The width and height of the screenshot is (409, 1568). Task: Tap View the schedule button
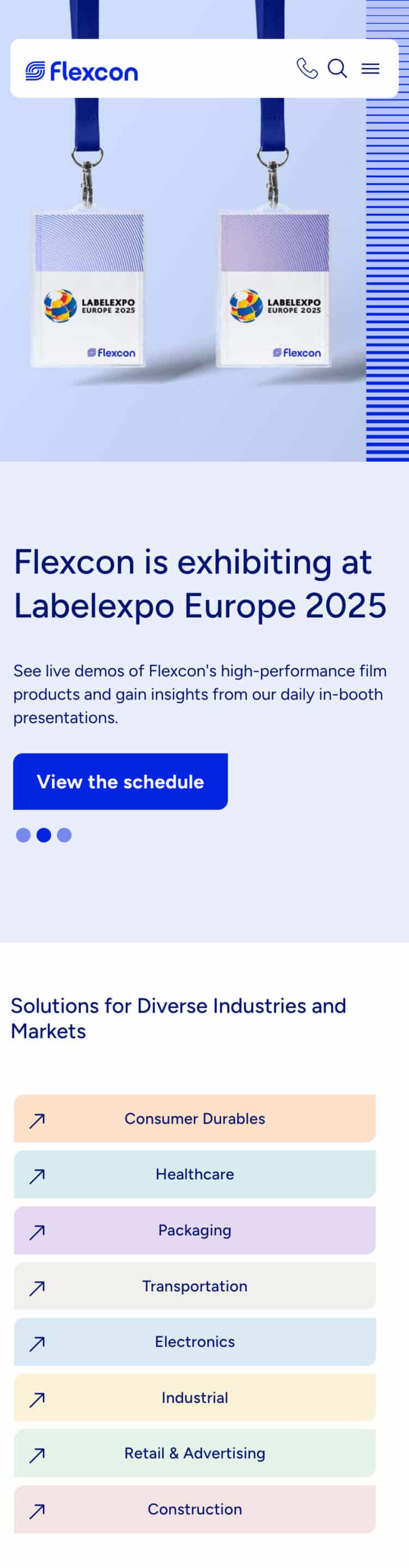120,781
